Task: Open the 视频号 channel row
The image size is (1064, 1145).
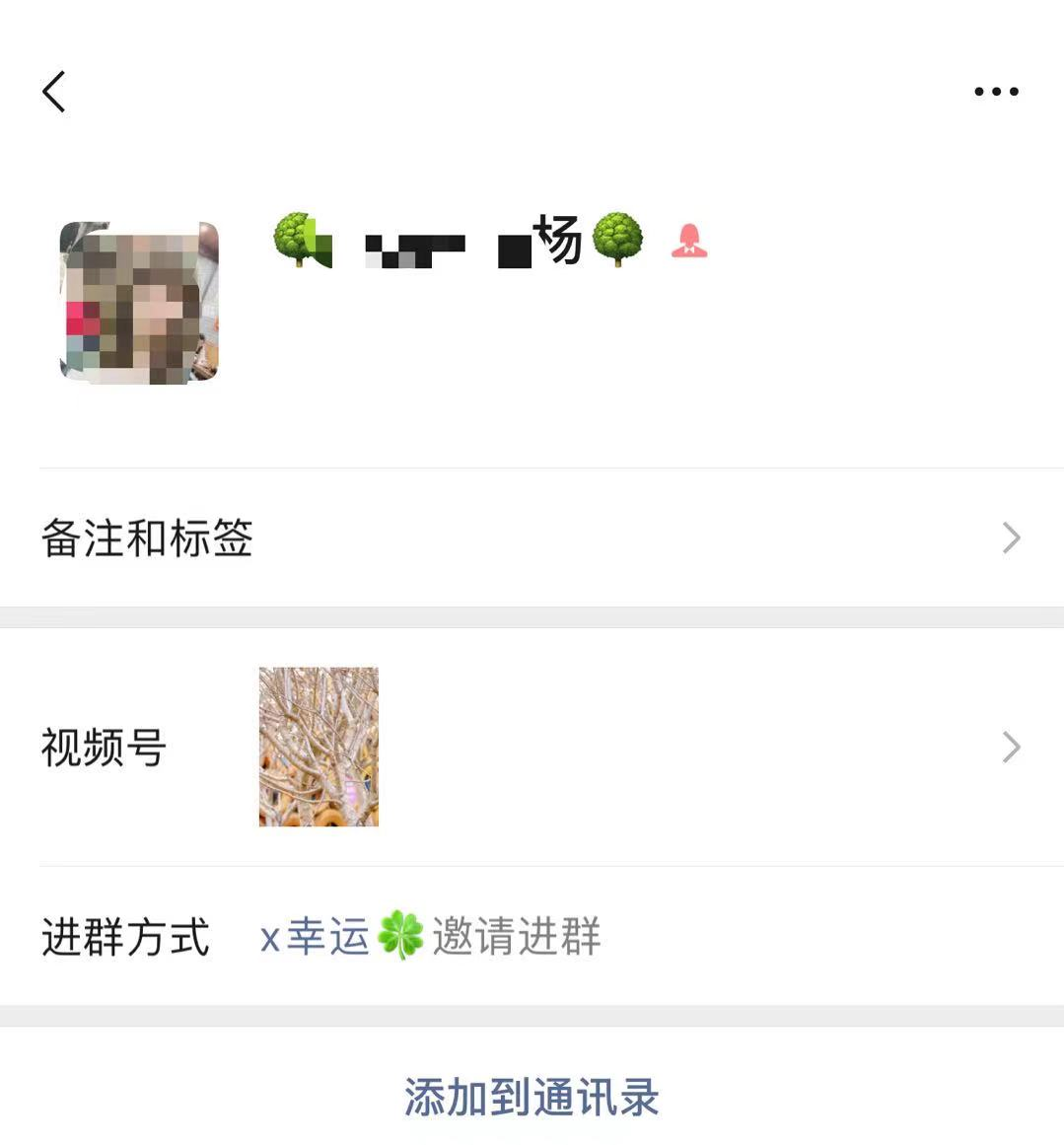Action: tap(532, 748)
